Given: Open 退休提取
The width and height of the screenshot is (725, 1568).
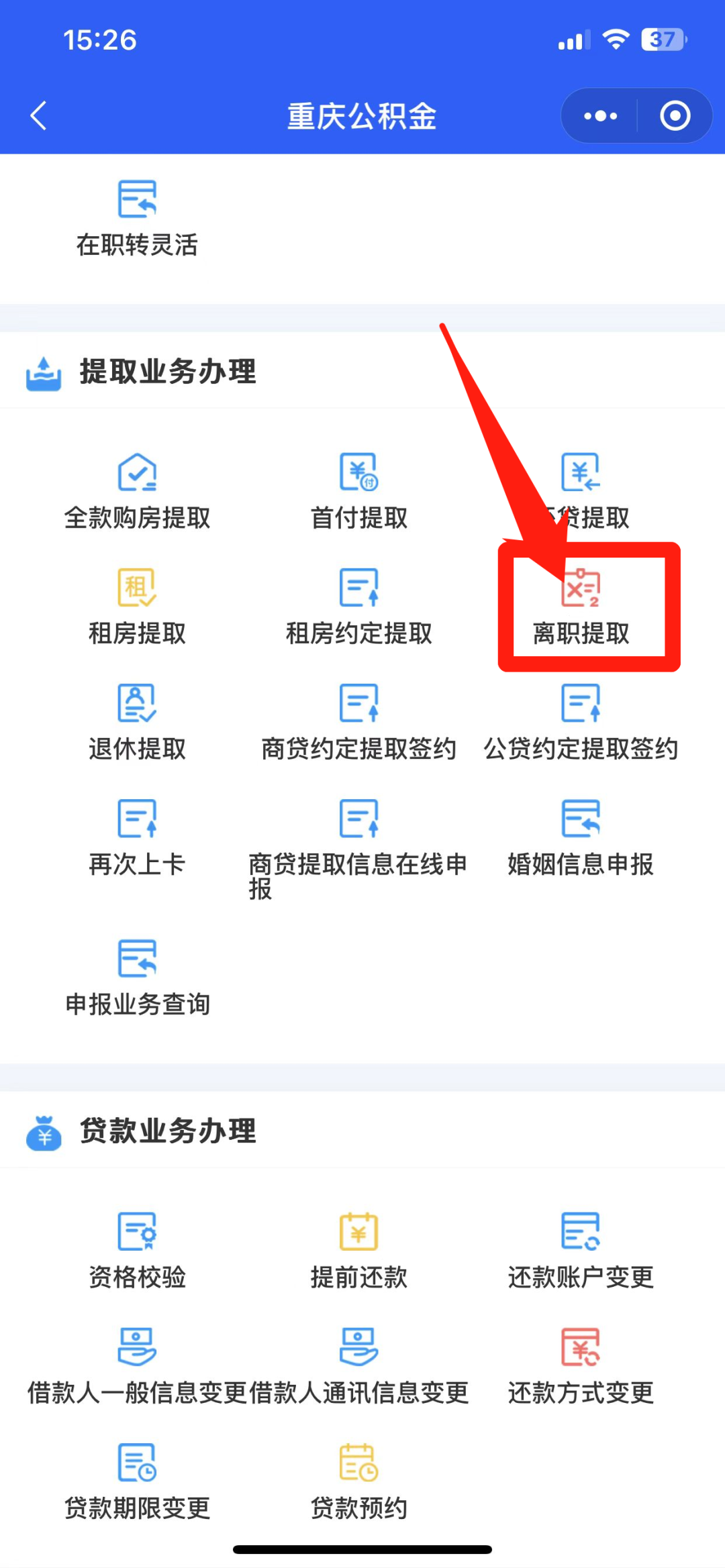Looking at the screenshot, I should (x=137, y=722).
